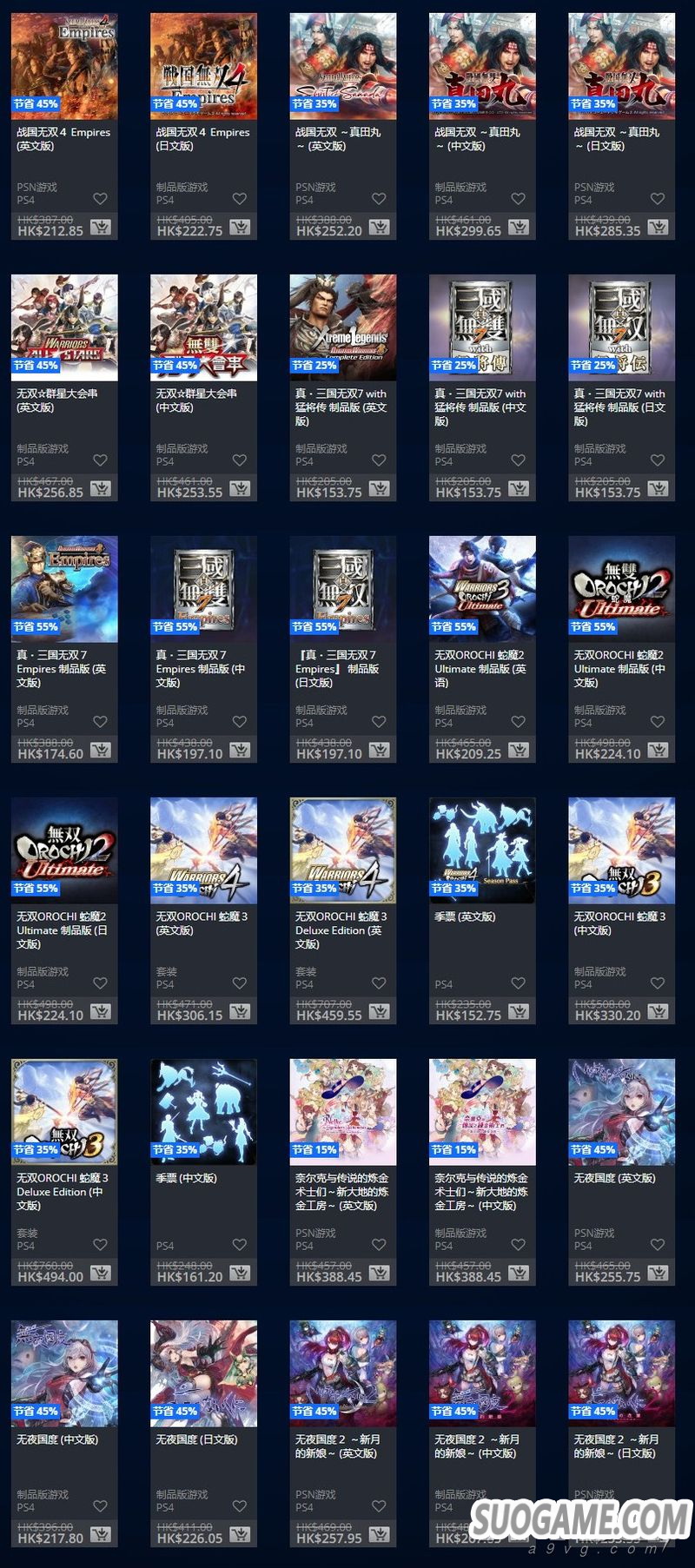
Task: Add 奈尔克与传说的炼金术士们 (英文版) to cart
Action: click(379, 1274)
